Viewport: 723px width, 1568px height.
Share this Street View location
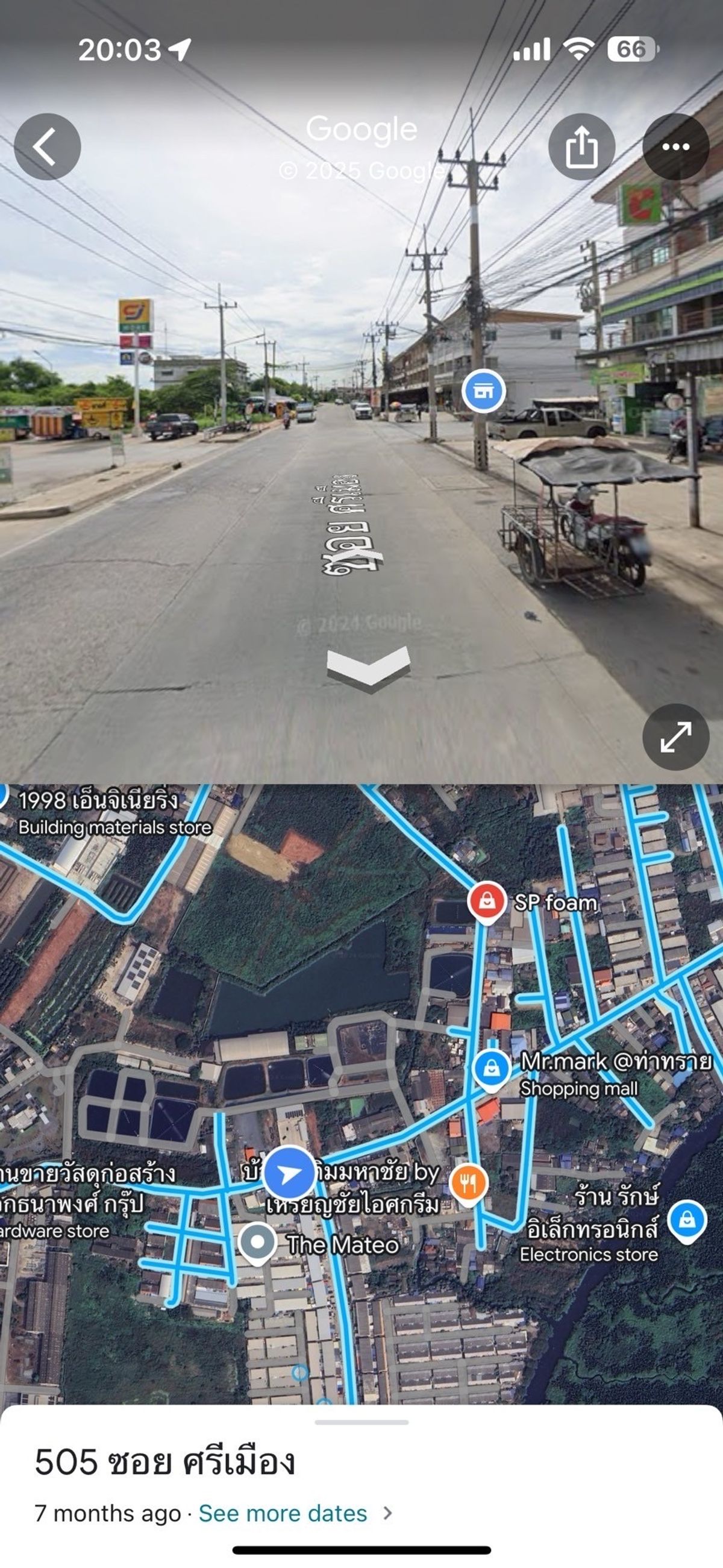click(x=582, y=146)
